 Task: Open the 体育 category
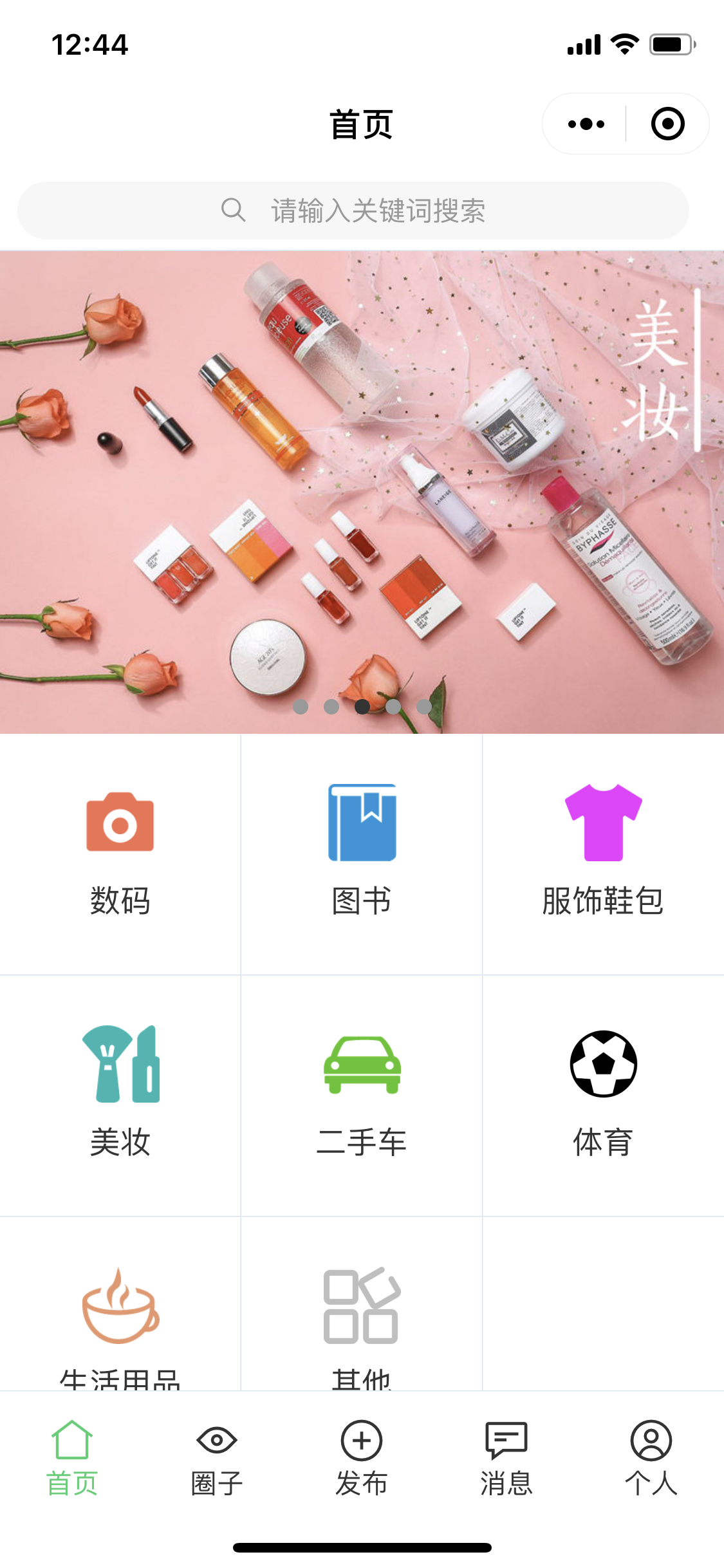(x=603, y=1094)
